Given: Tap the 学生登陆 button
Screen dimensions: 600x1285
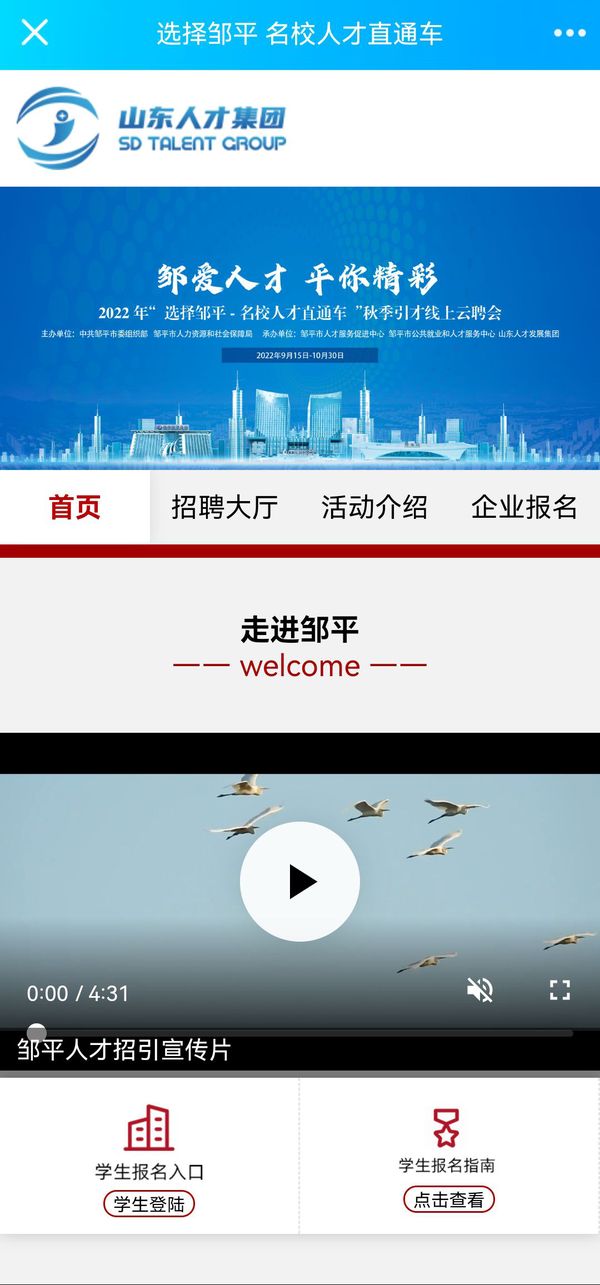Looking at the screenshot, I should (x=149, y=1204).
